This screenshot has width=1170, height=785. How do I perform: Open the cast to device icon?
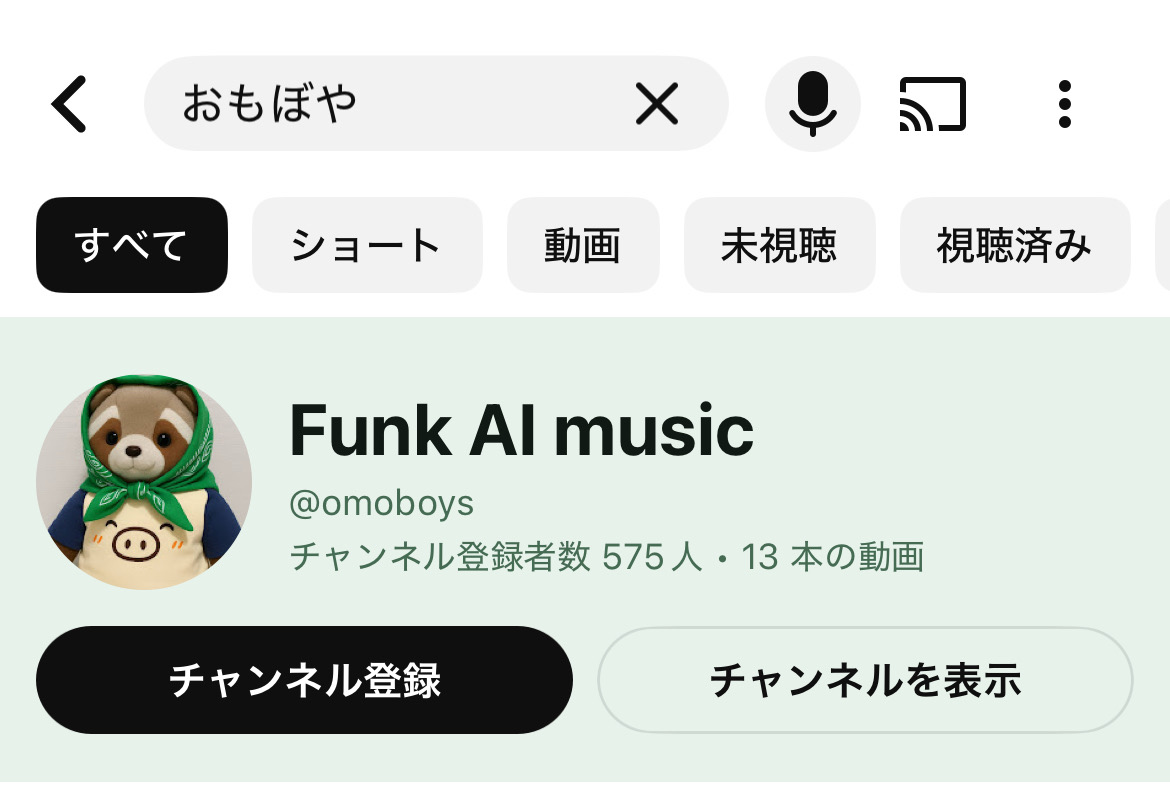click(x=932, y=104)
